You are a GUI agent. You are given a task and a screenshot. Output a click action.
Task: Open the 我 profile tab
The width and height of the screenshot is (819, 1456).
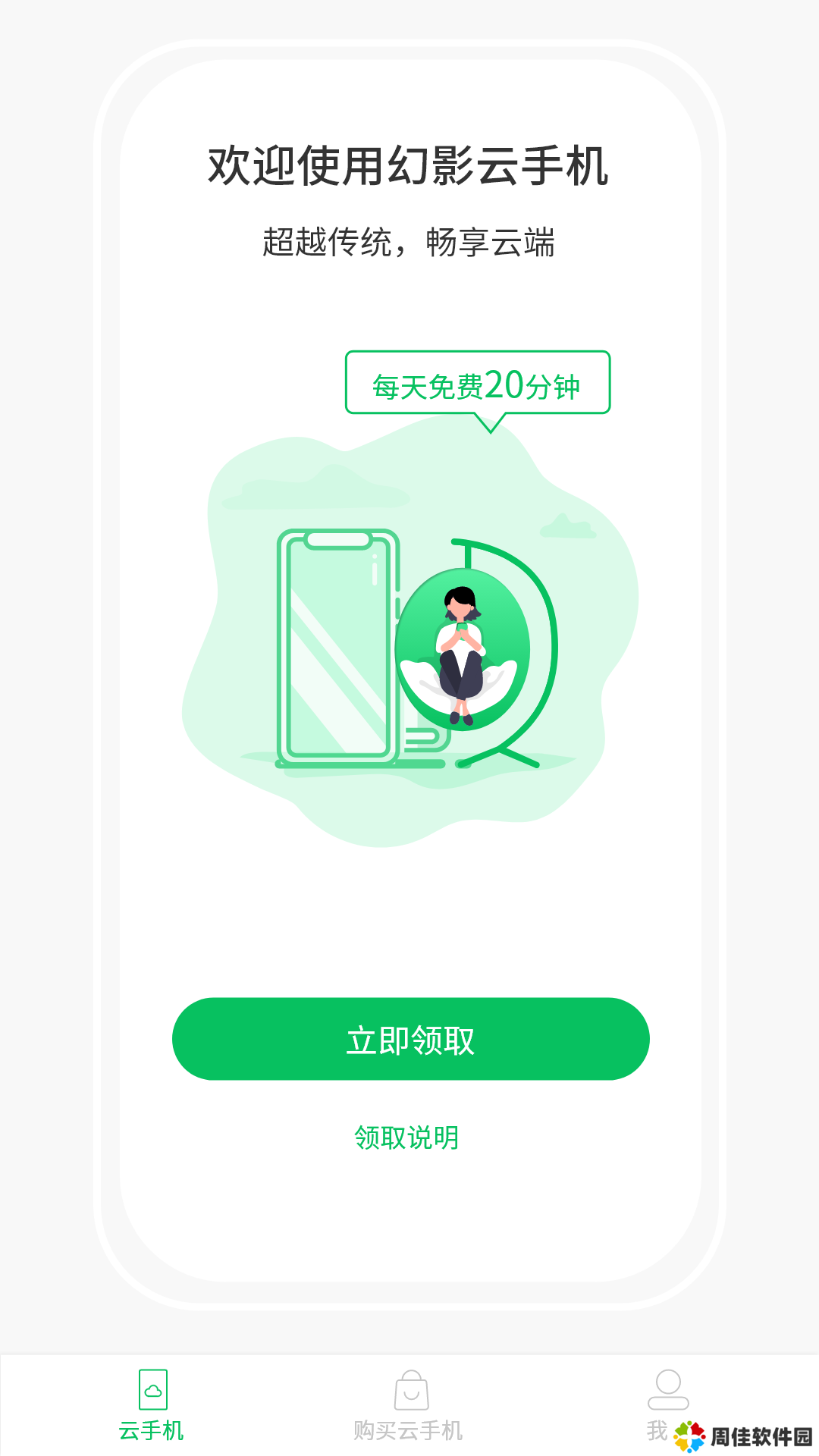pos(667,1403)
